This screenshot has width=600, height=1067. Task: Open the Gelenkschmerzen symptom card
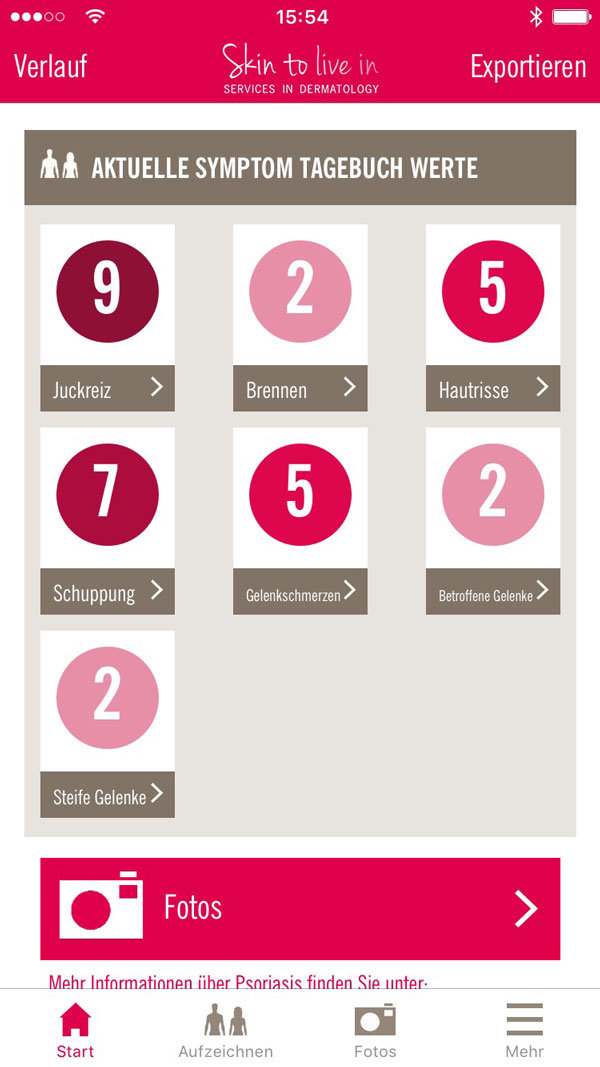[x=300, y=521]
